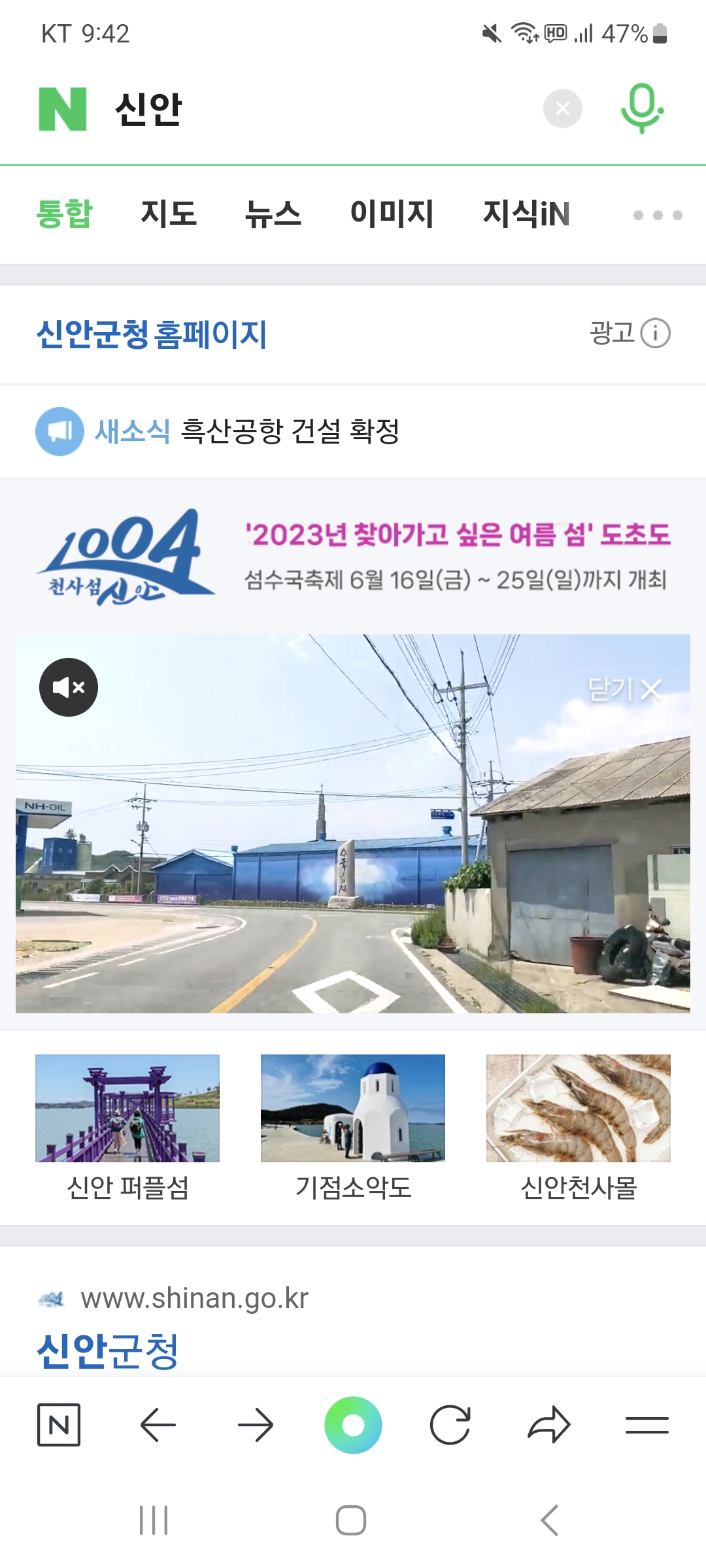Open the browser menu with two lines

point(647,1425)
